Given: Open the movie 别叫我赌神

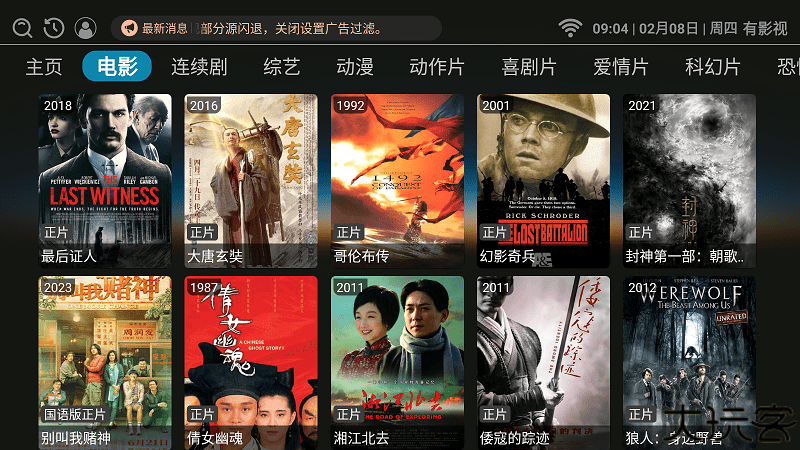Looking at the screenshot, I should click(x=105, y=362).
